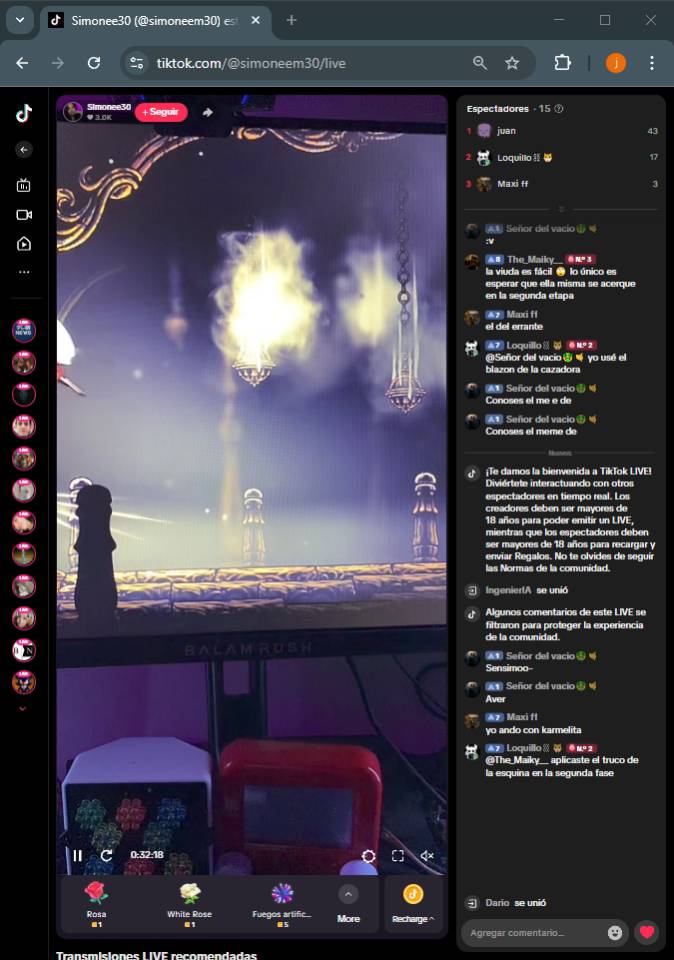Go back with the sidebar arrow
Screen dimensions: 674x960
(24, 150)
